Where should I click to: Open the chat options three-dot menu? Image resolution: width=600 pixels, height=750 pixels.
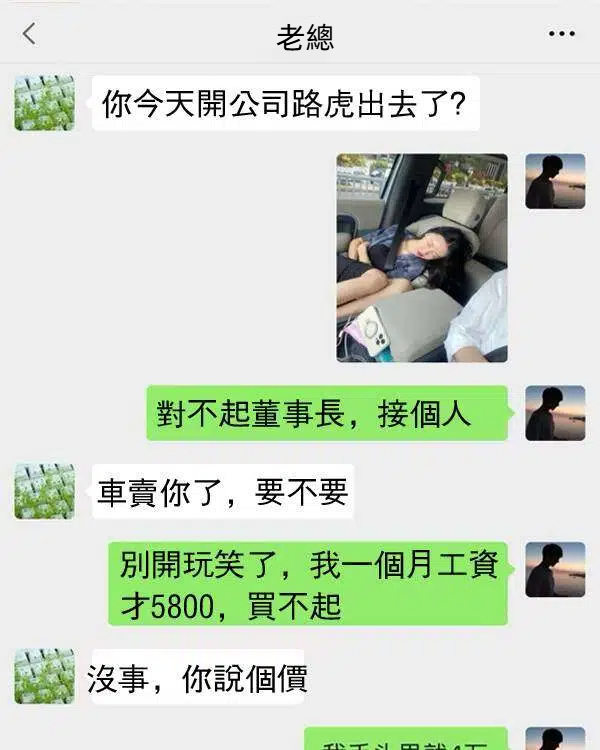point(562,34)
